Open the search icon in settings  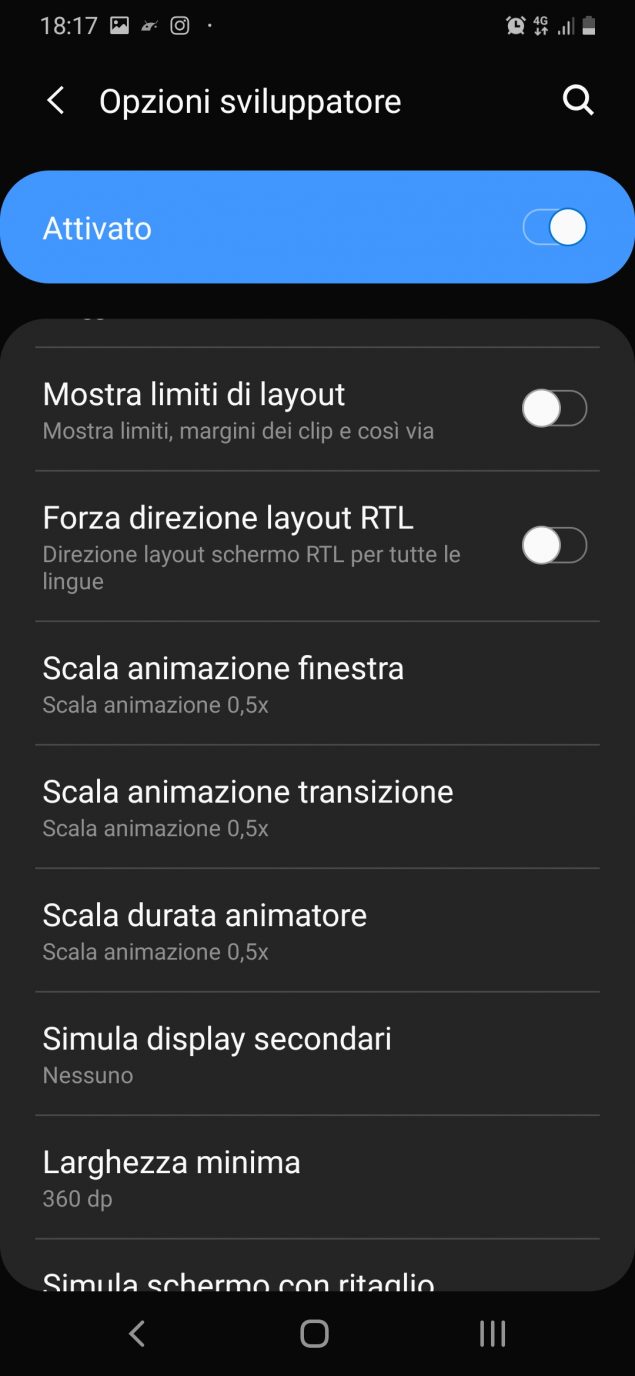(x=578, y=101)
